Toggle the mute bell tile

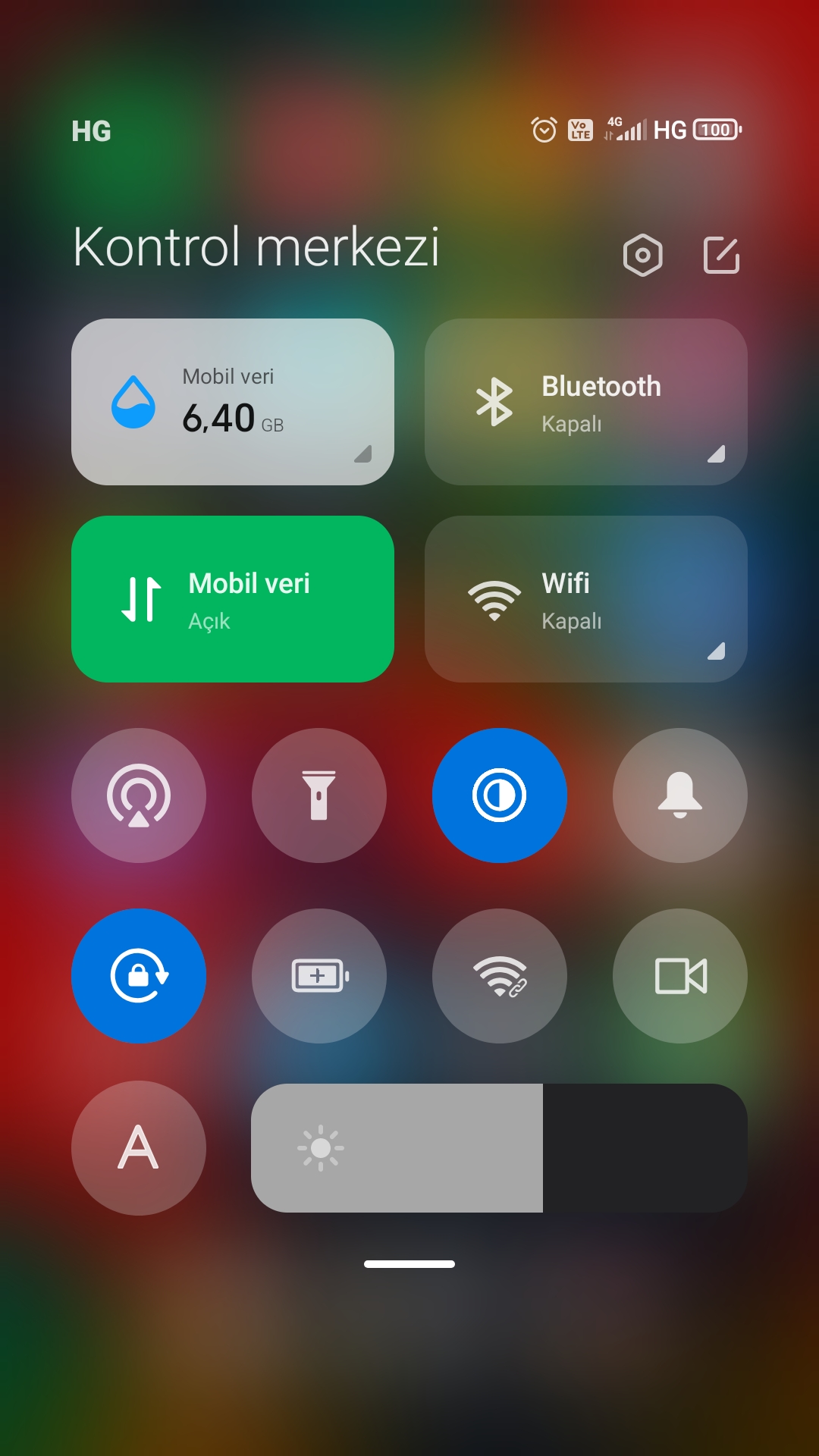pos(680,795)
